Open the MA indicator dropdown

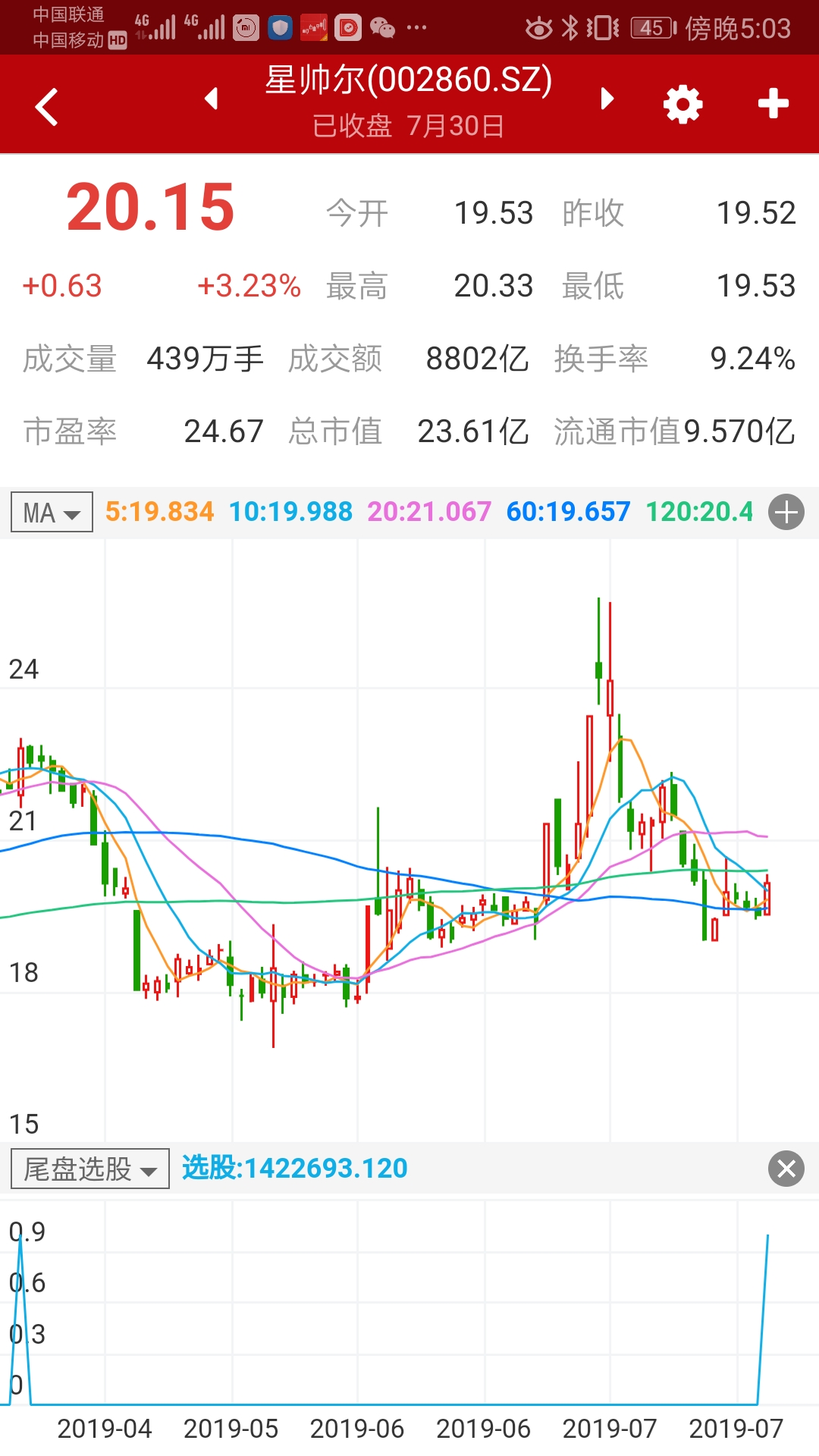tap(52, 513)
